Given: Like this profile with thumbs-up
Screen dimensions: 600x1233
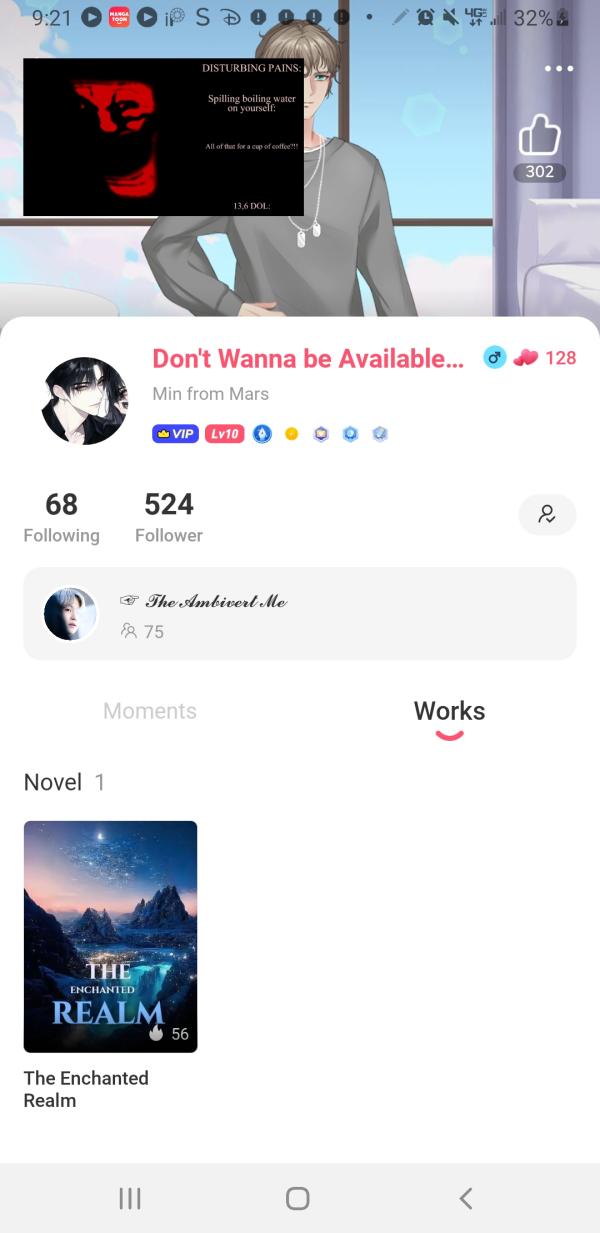Looking at the screenshot, I should pos(539,138).
